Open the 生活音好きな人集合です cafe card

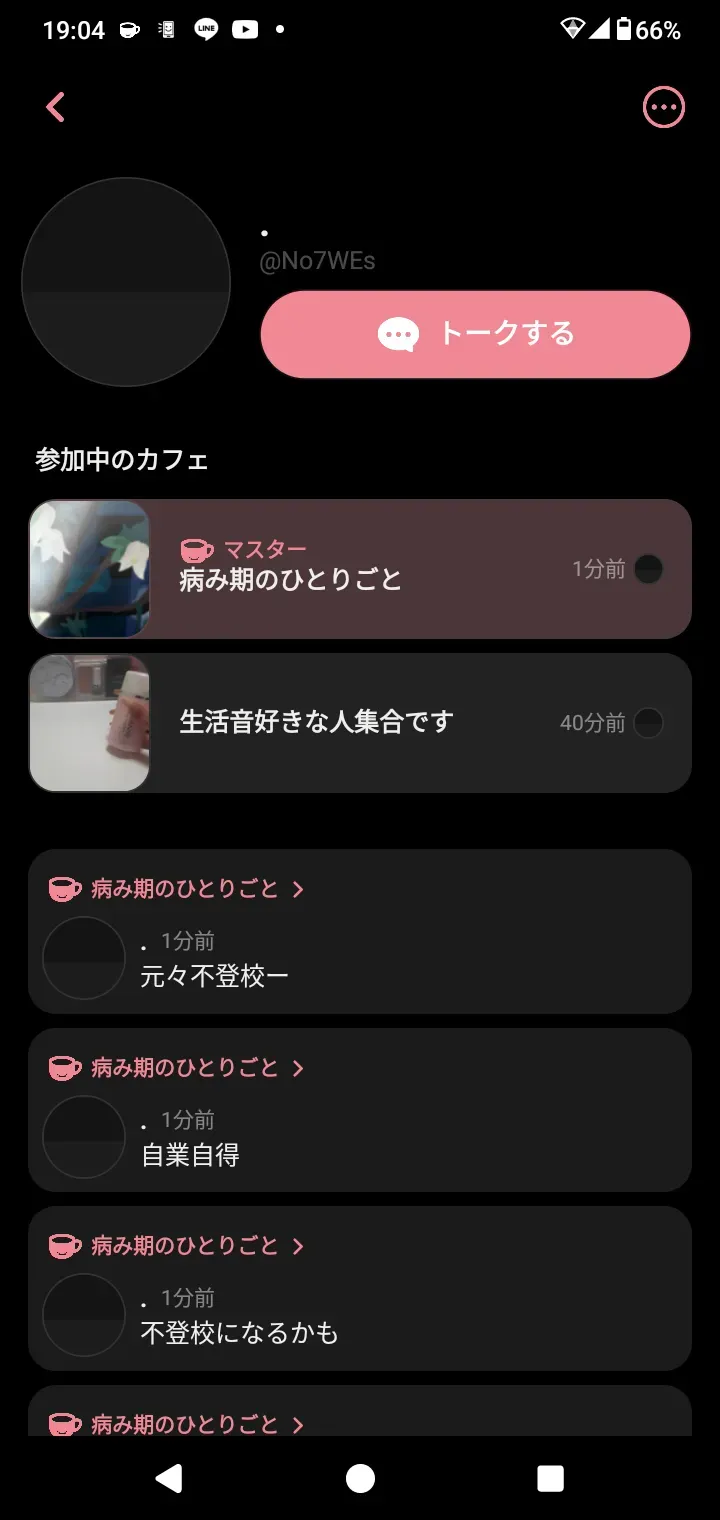[x=360, y=722]
